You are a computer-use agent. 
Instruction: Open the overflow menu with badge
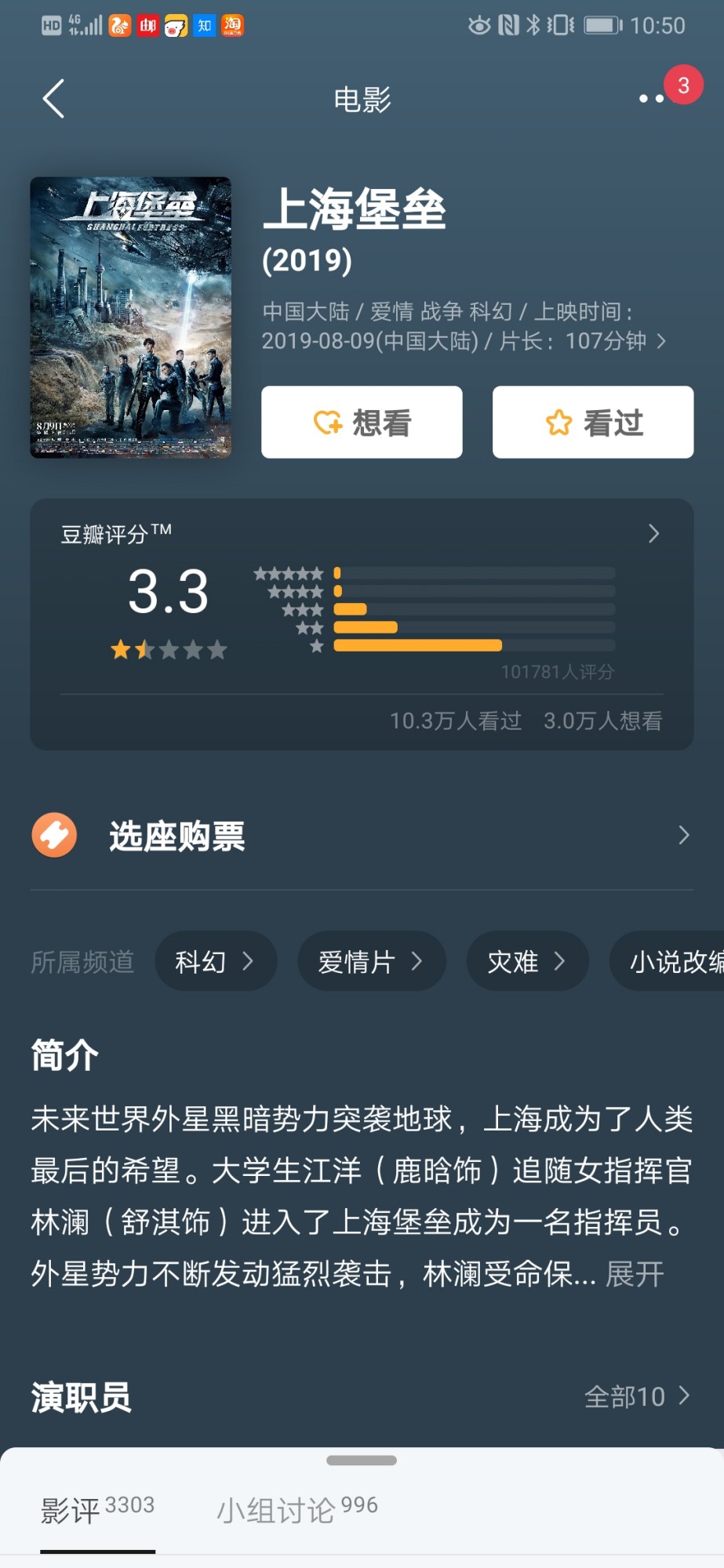pyautogui.click(x=653, y=98)
